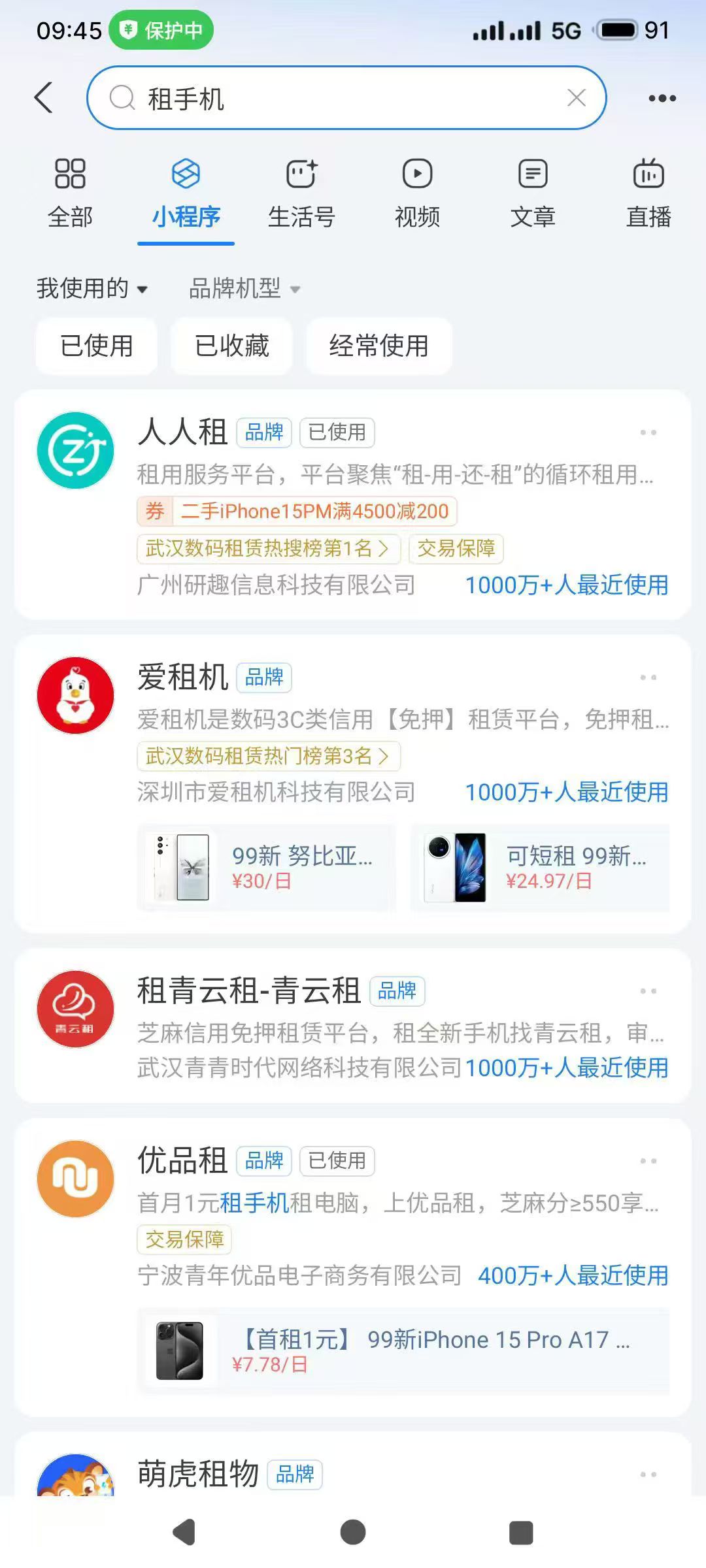Expand the 品牌机型 dropdown
The height and width of the screenshot is (1568, 706).
point(244,288)
